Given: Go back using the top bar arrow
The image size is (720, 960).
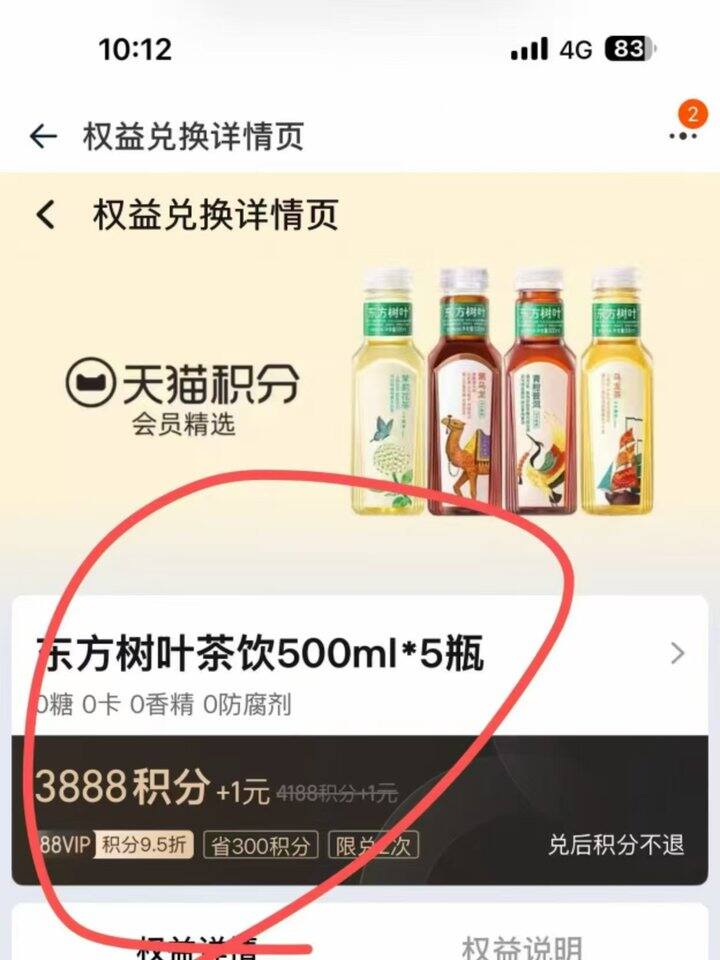Looking at the screenshot, I should coord(43,136).
